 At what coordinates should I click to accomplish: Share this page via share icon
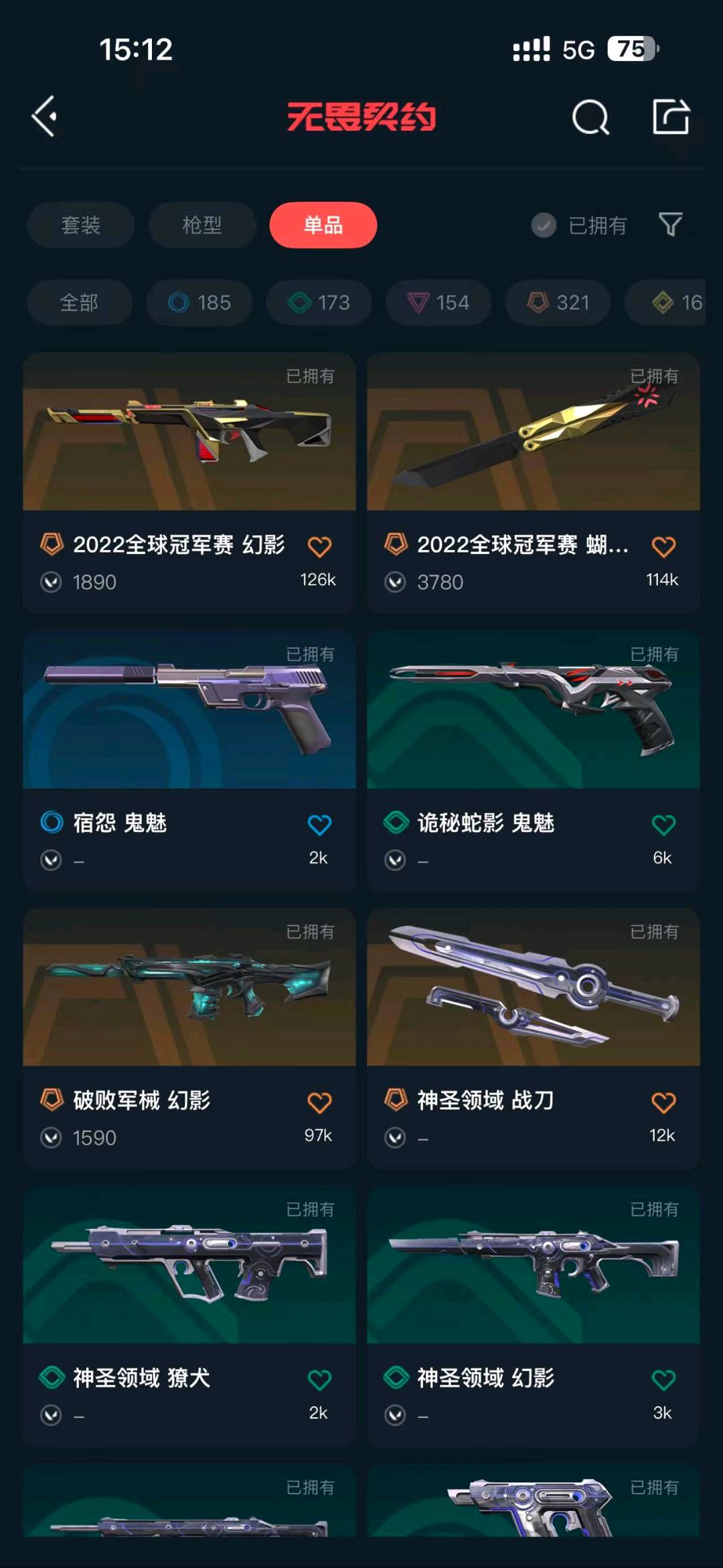tap(671, 117)
